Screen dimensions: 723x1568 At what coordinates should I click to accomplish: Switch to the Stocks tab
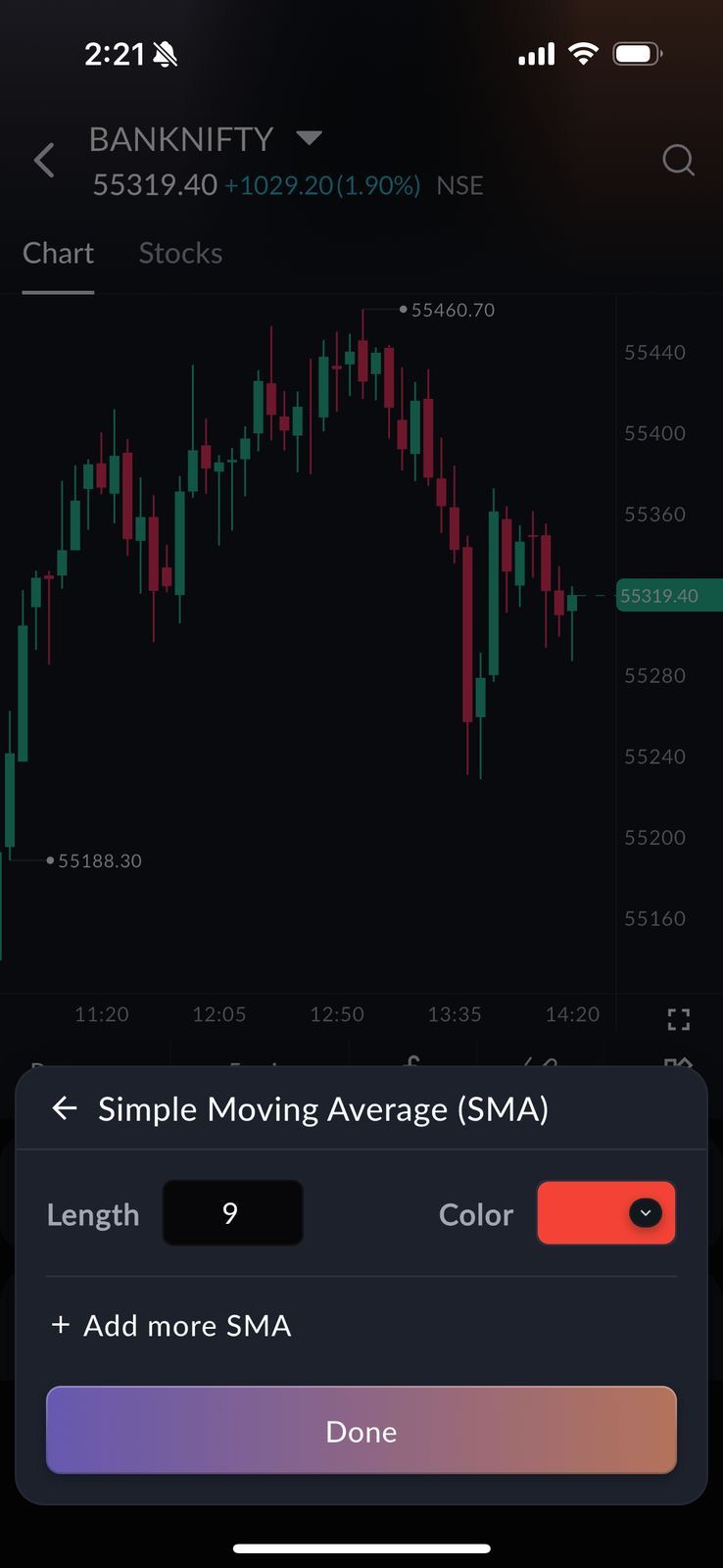tap(180, 254)
